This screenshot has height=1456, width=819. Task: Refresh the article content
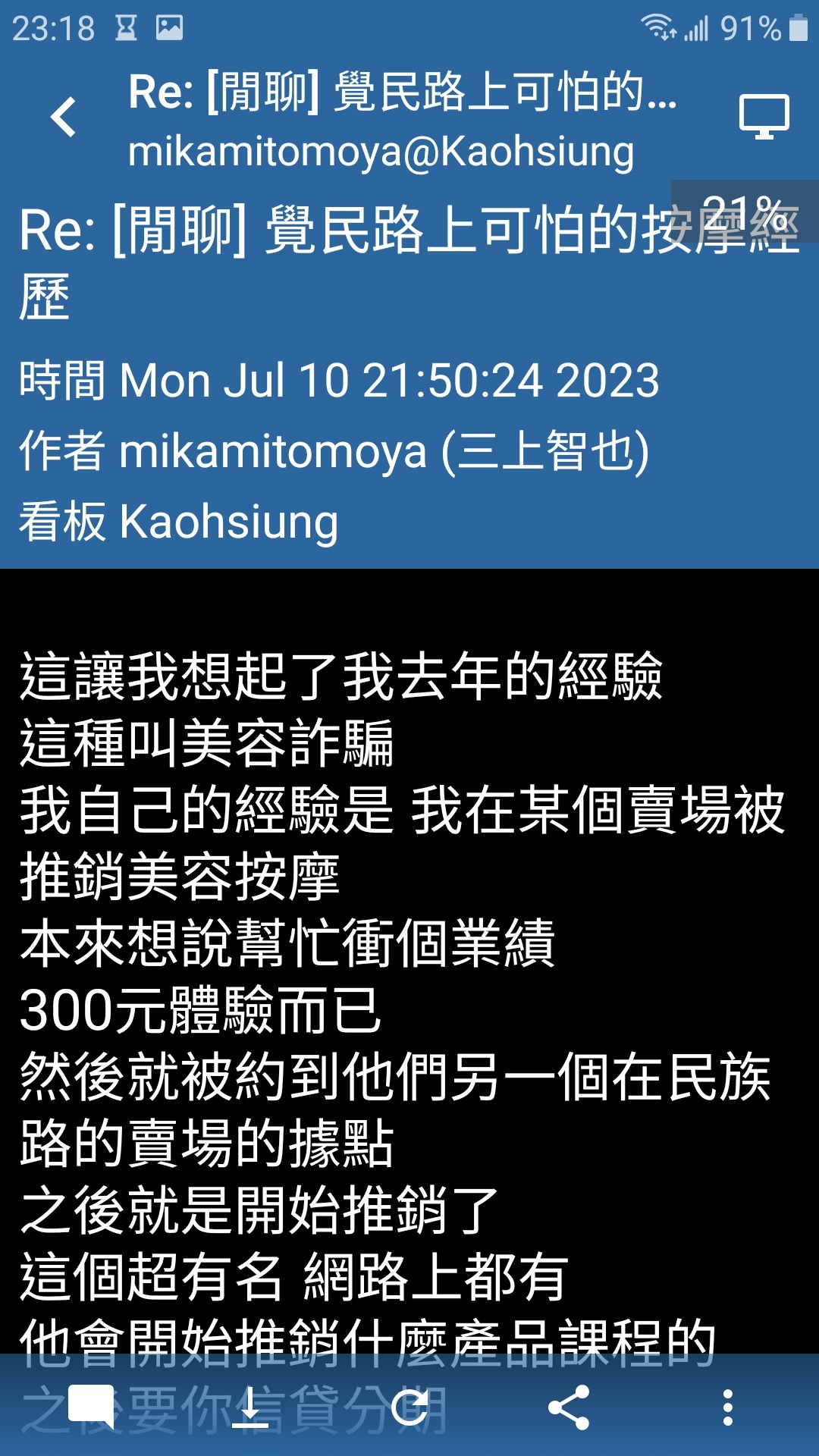coord(409,1407)
